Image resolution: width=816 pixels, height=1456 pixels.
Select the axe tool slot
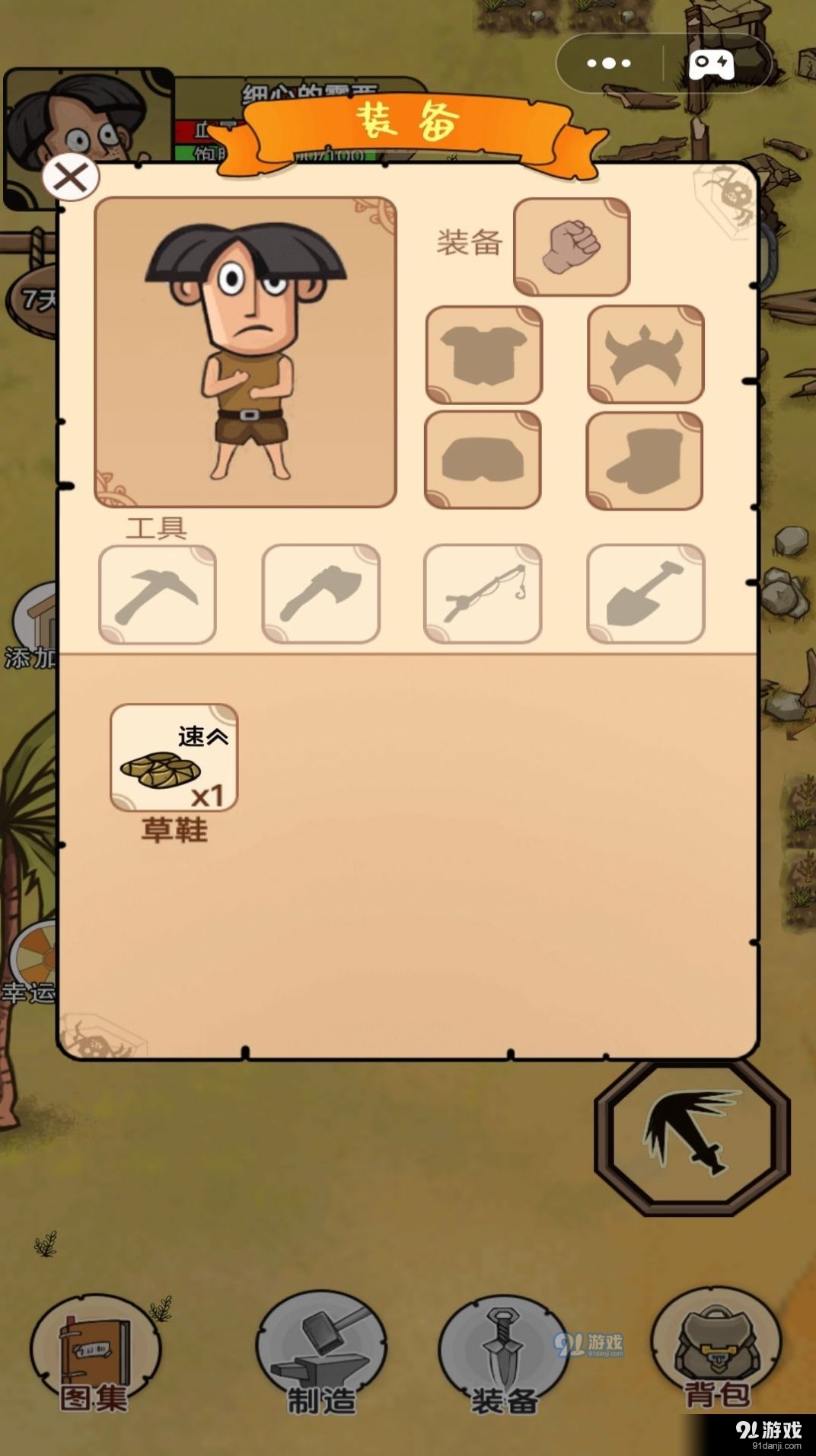(320, 594)
